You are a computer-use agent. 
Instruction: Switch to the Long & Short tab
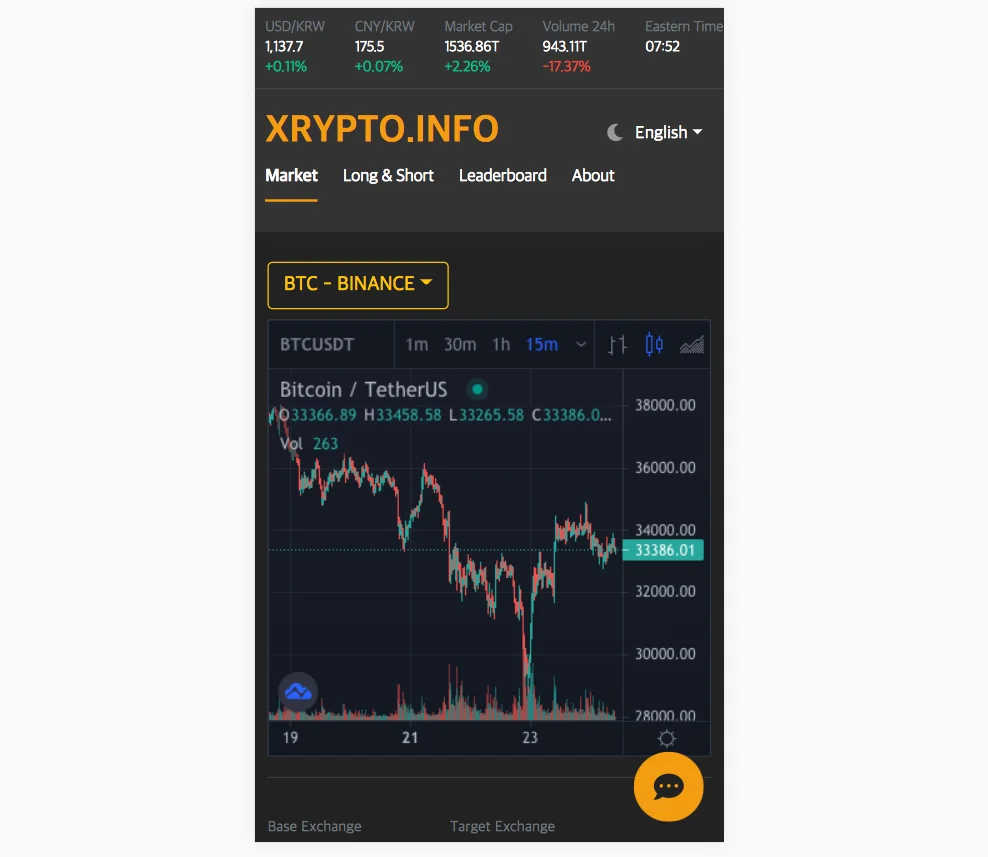click(x=388, y=175)
